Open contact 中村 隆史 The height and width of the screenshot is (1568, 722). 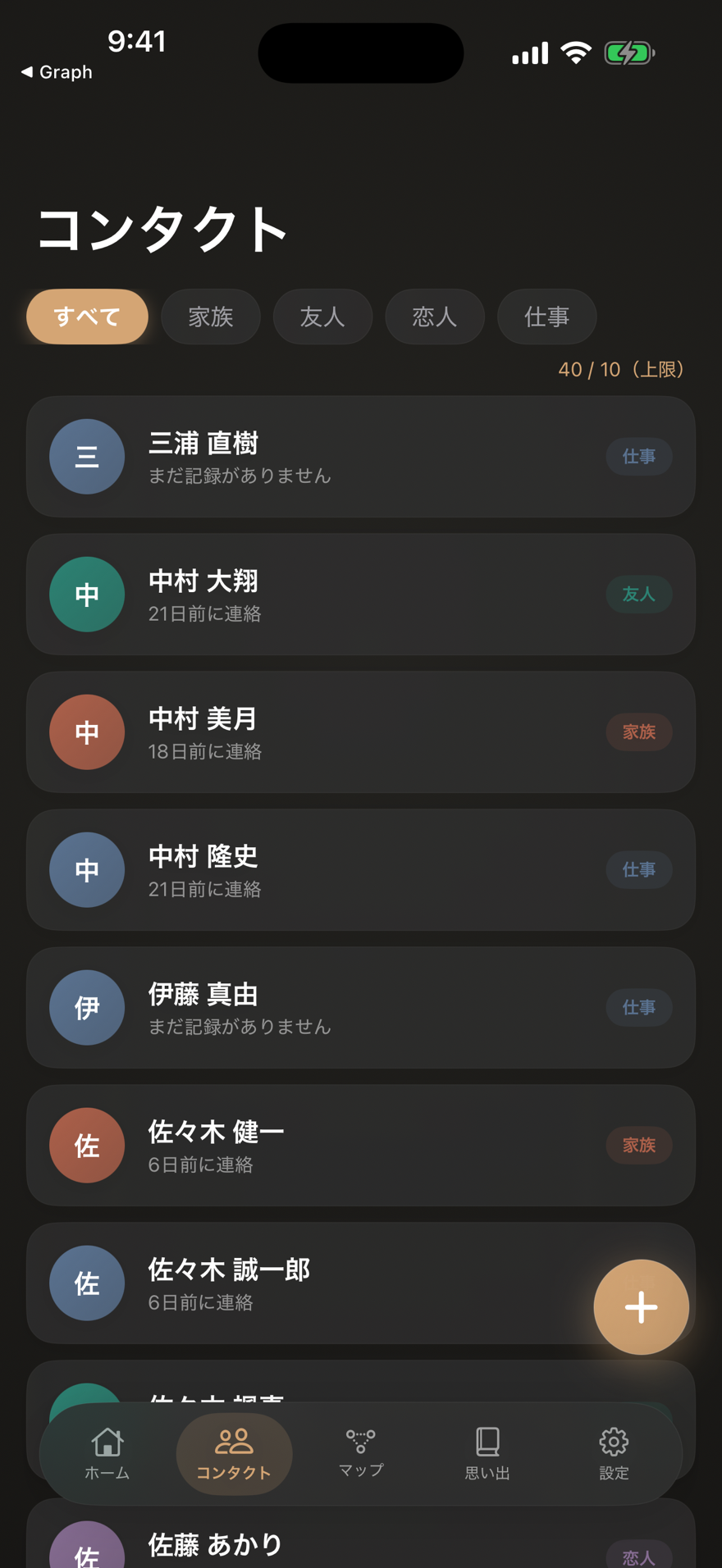click(x=361, y=870)
